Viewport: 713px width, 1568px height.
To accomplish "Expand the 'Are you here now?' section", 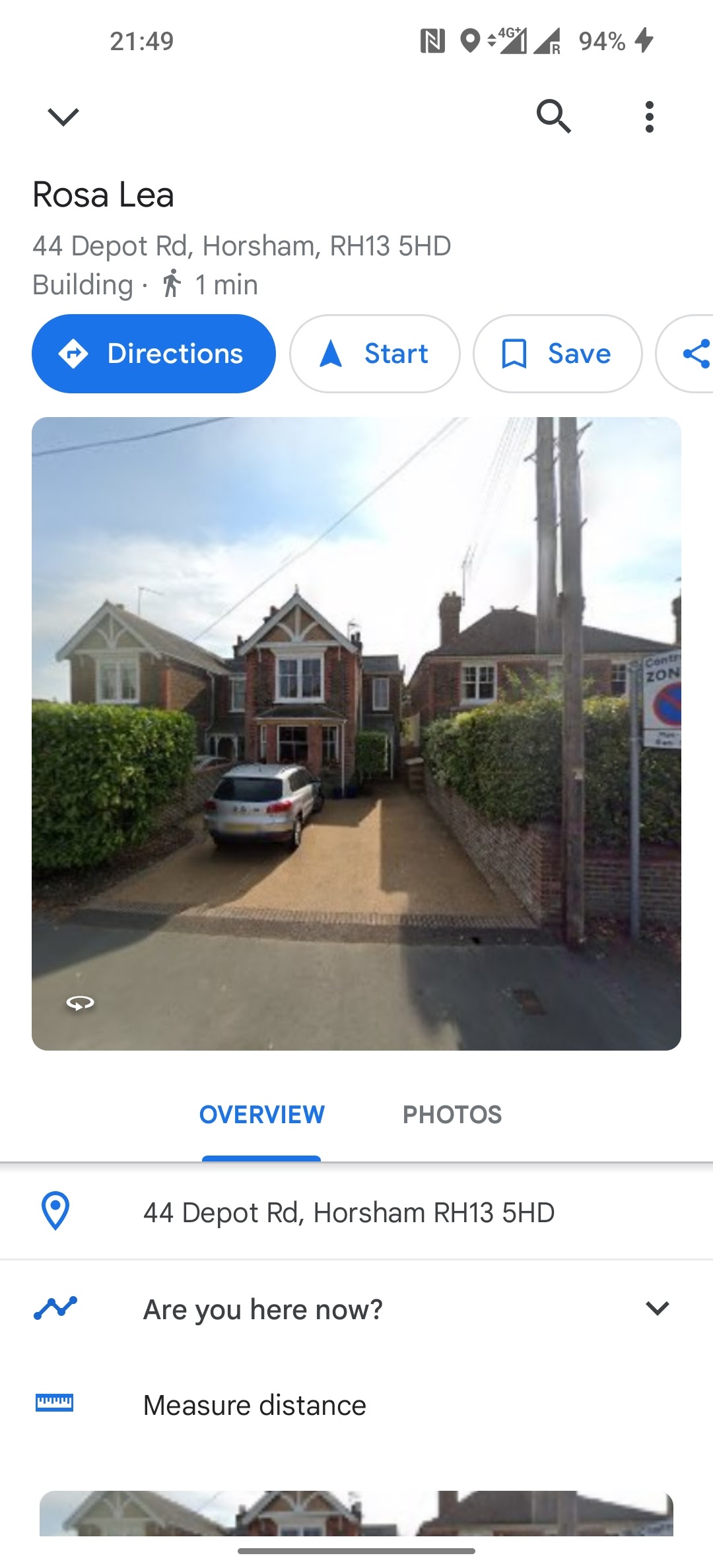I will tap(657, 1309).
